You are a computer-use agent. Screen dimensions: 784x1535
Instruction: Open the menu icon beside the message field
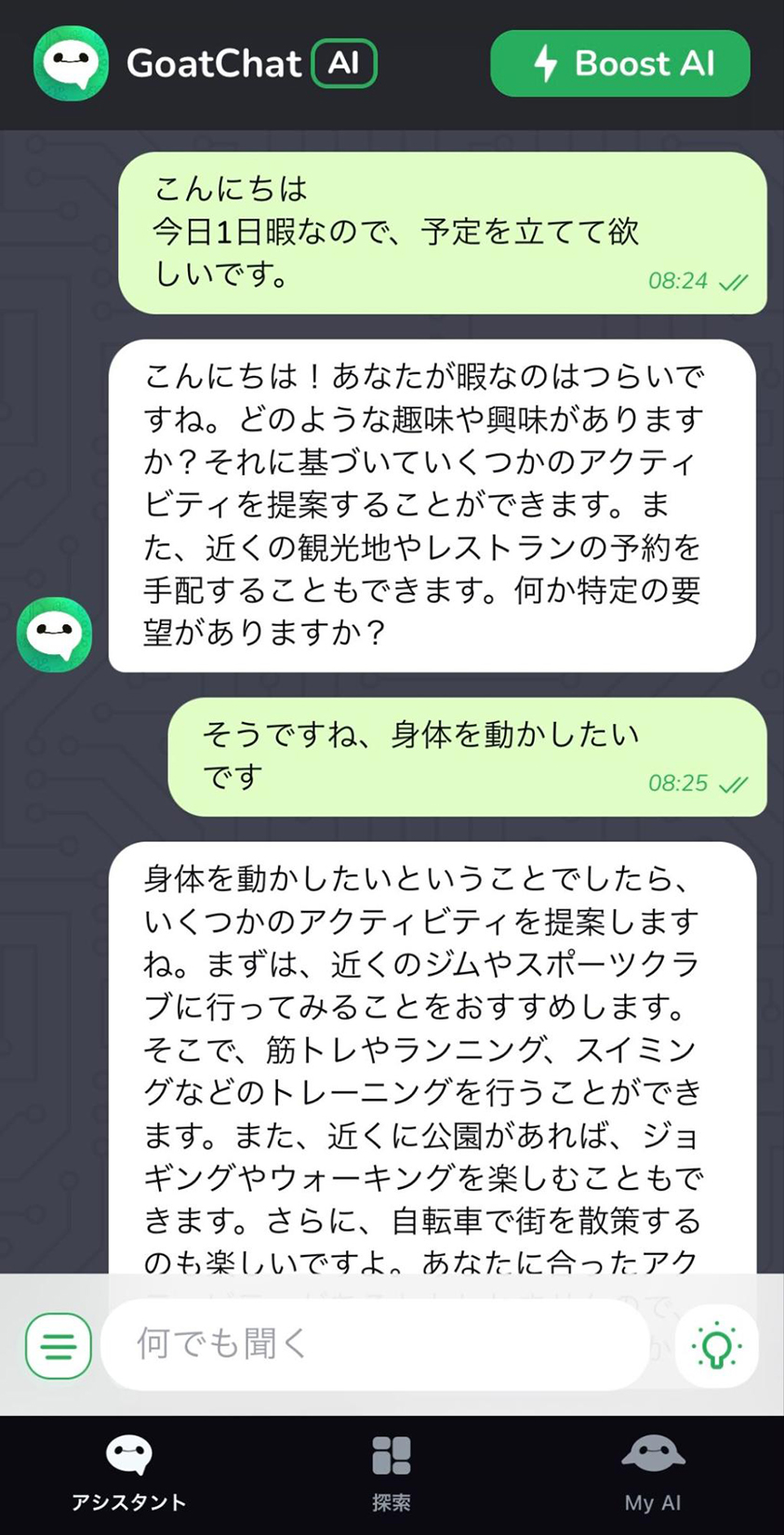59,1345
